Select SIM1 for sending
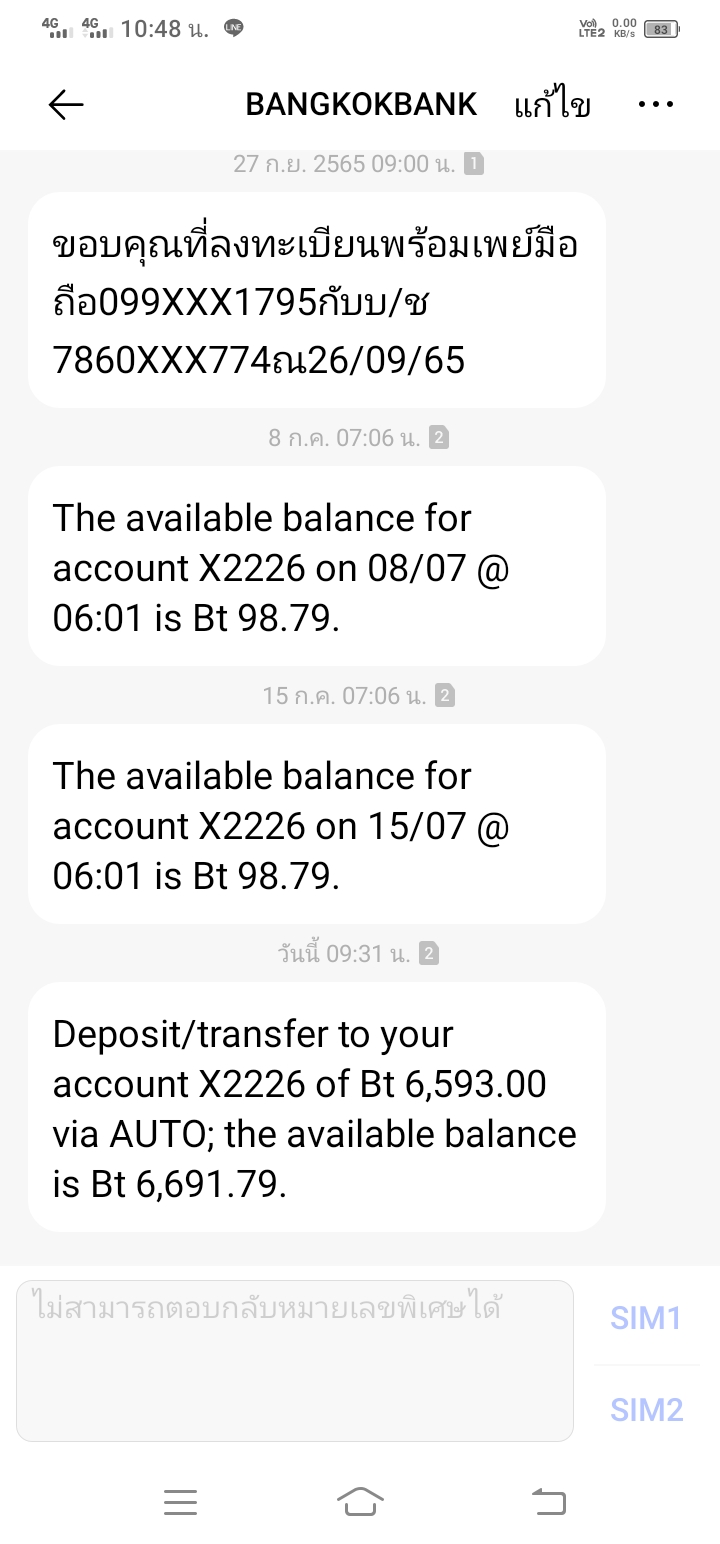The image size is (720, 1544). (x=645, y=1318)
